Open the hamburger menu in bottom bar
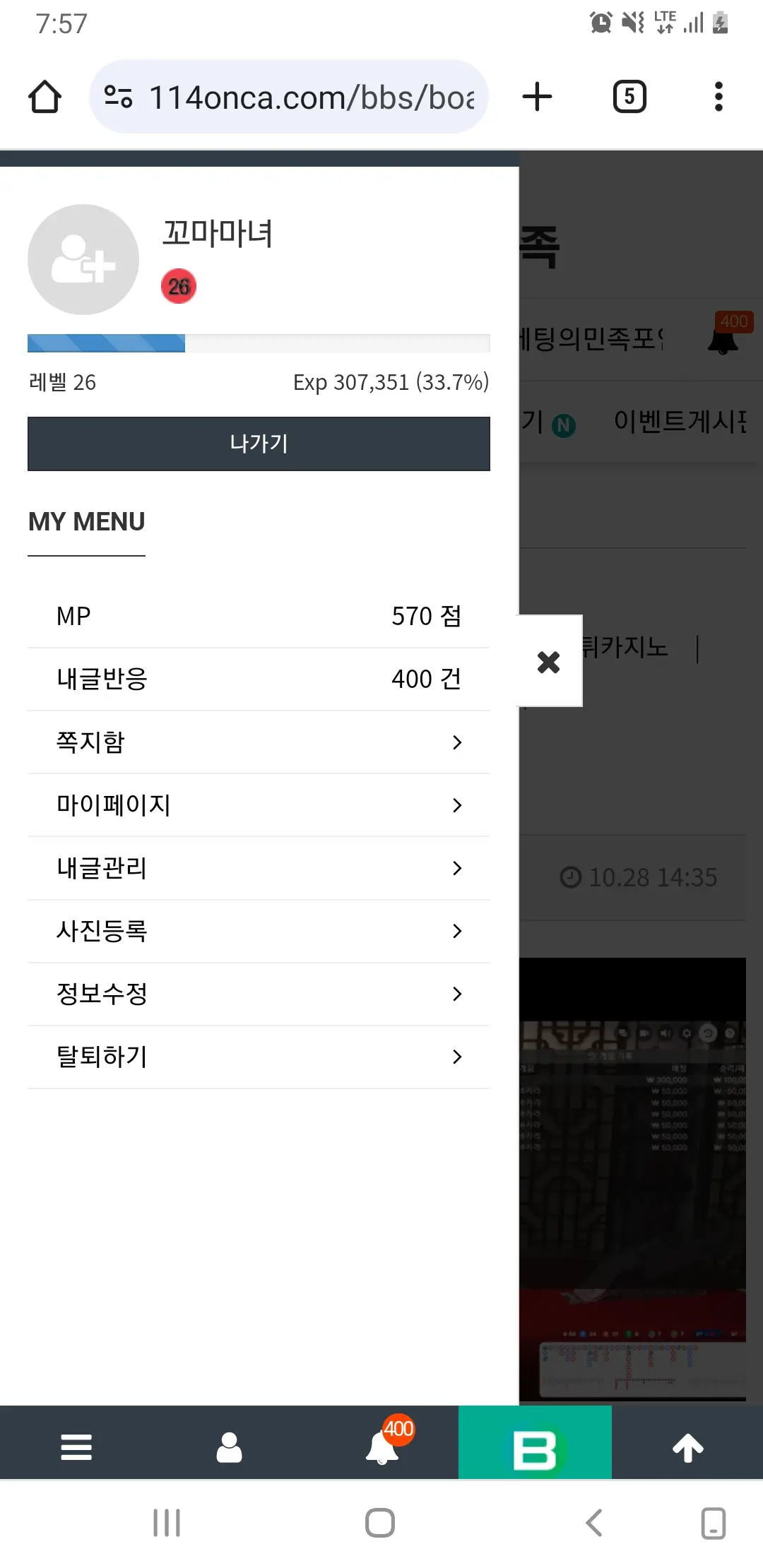 [x=76, y=1447]
